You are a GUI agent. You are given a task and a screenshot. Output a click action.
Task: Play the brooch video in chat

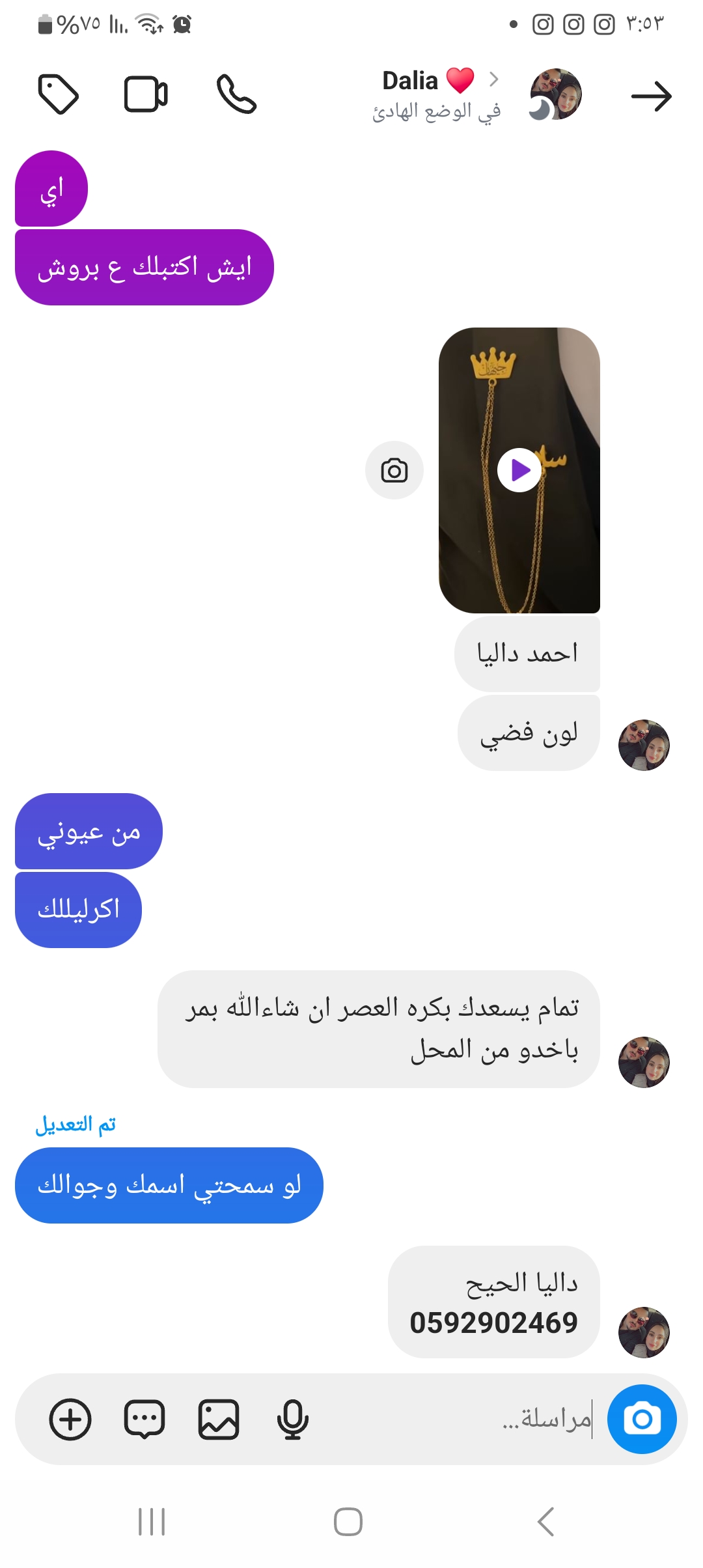coord(519,470)
